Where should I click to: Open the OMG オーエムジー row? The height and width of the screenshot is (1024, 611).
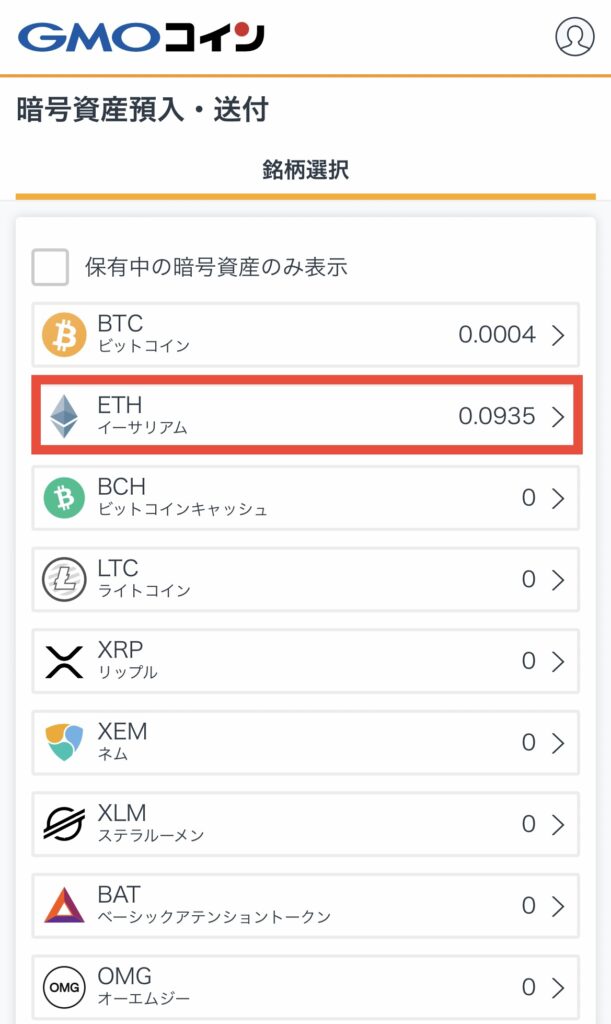[x=305, y=986]
